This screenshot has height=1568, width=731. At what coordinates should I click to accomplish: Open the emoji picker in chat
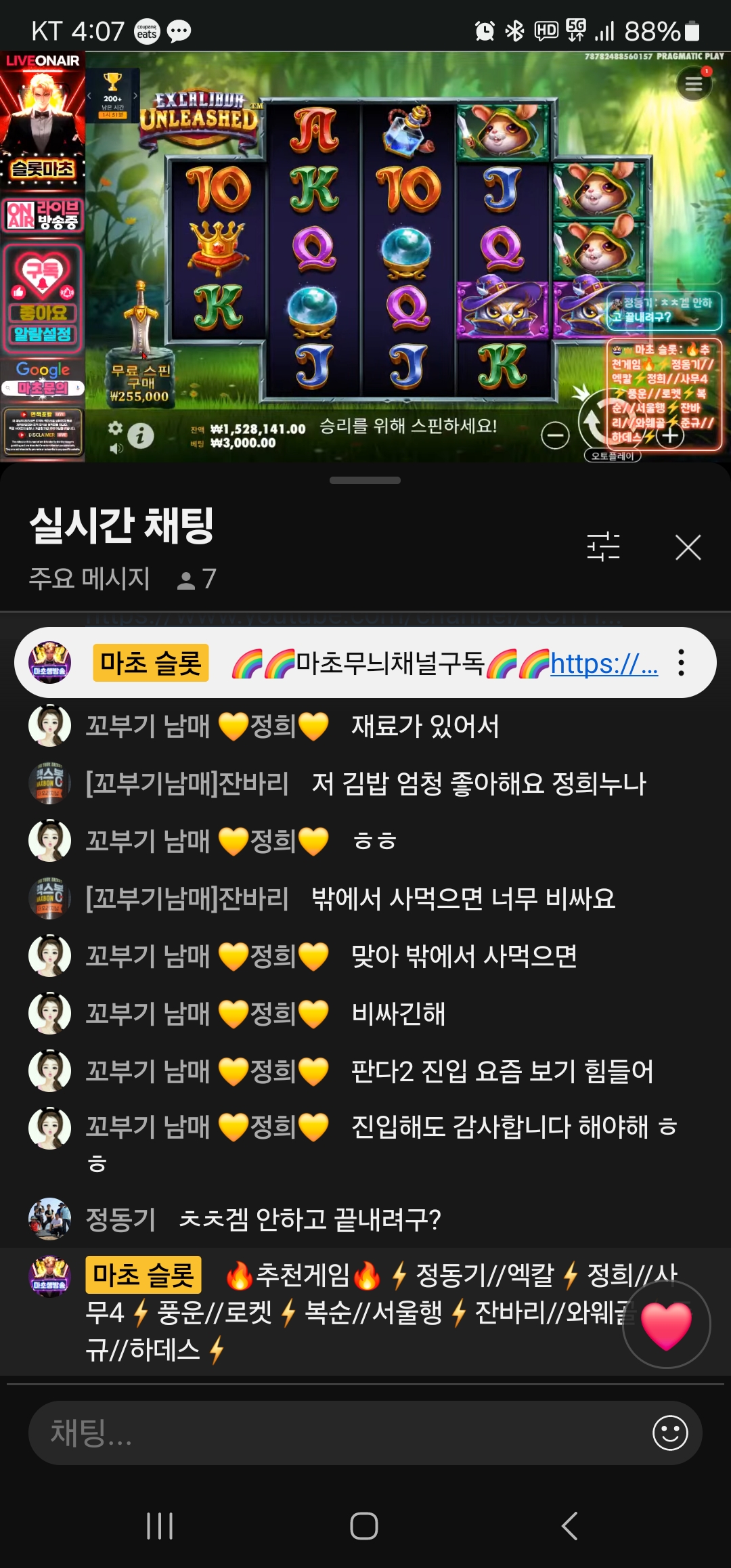click(x=669, y=1433)
